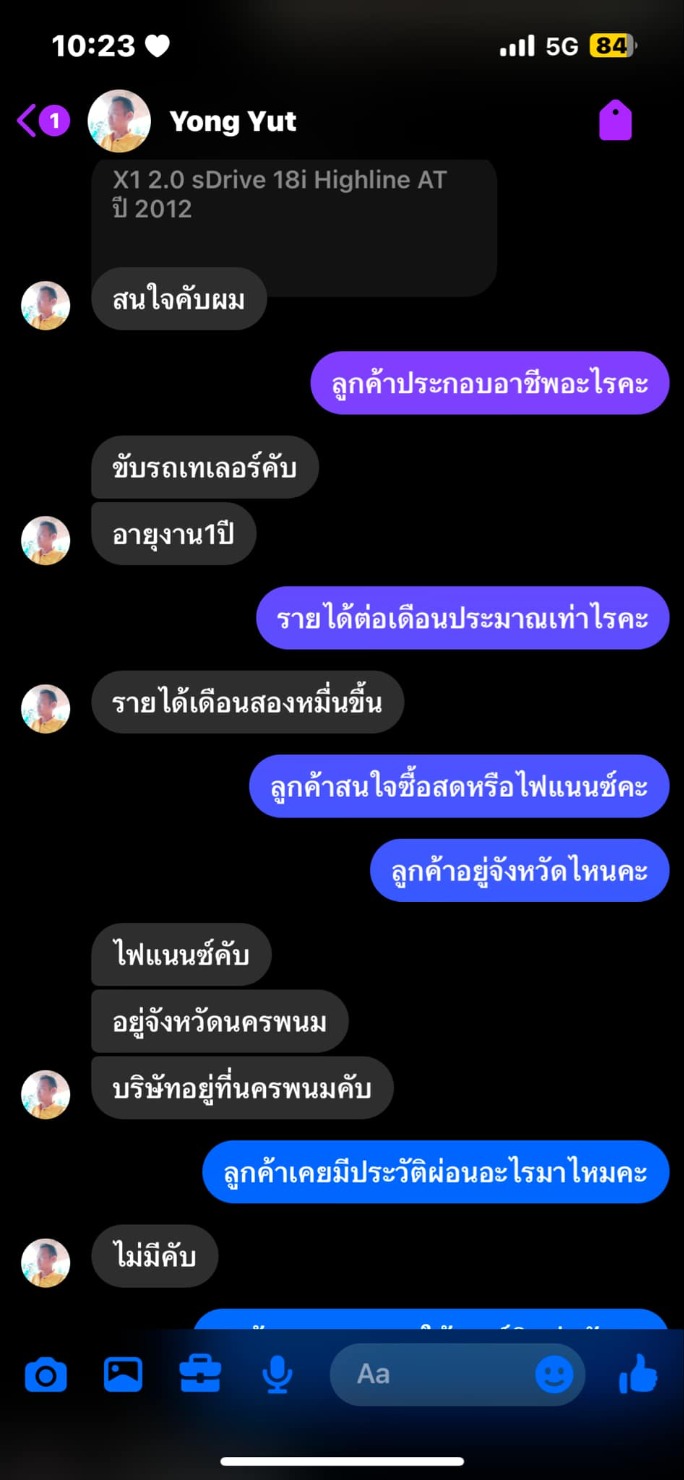Tap the purple label tag icon
Screen dimensions: 684x1480
(615, 121)
